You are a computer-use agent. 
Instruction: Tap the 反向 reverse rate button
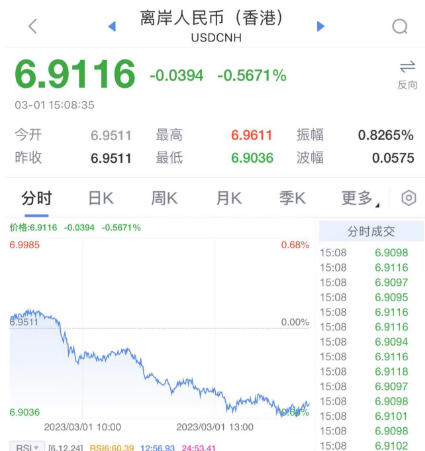click(407, 75)
